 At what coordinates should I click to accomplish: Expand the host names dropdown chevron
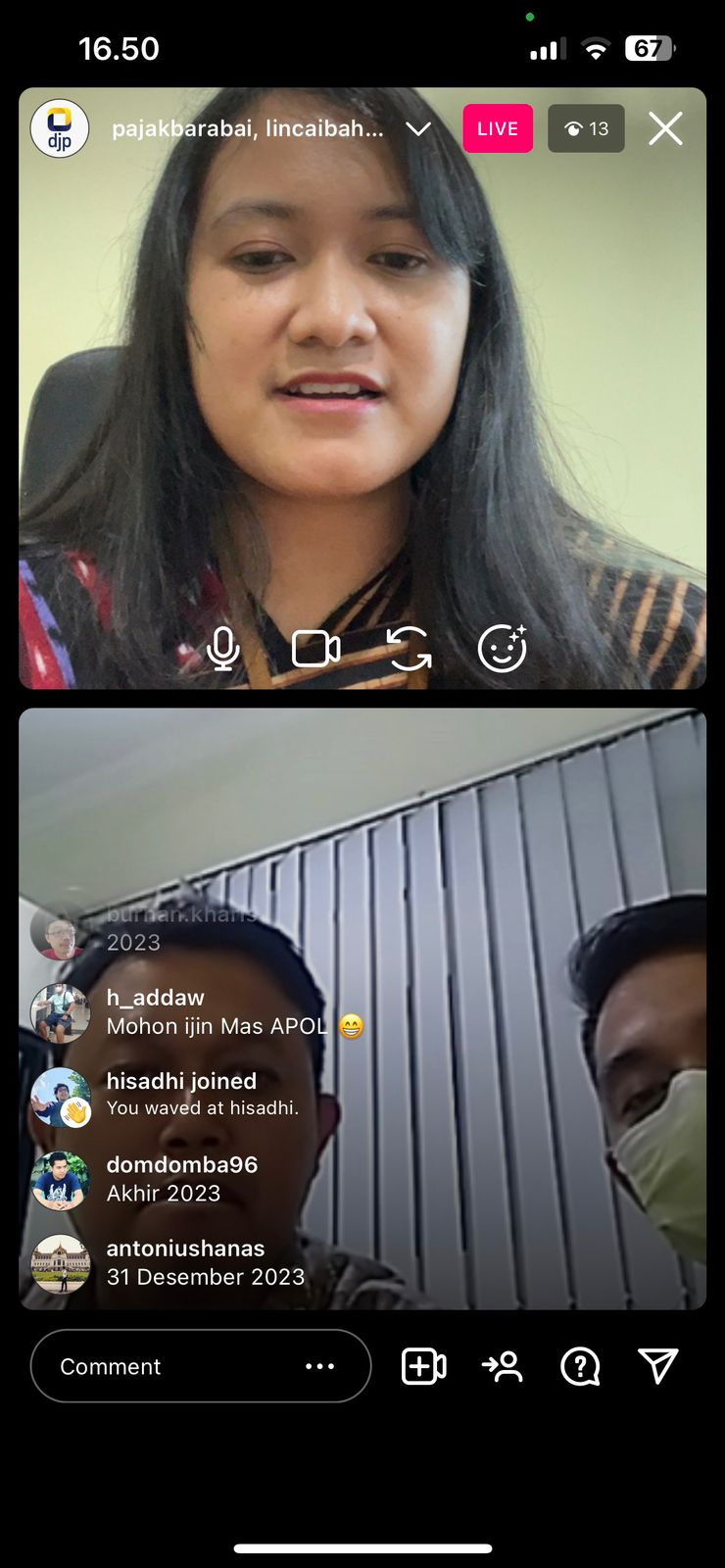[418, 129]
